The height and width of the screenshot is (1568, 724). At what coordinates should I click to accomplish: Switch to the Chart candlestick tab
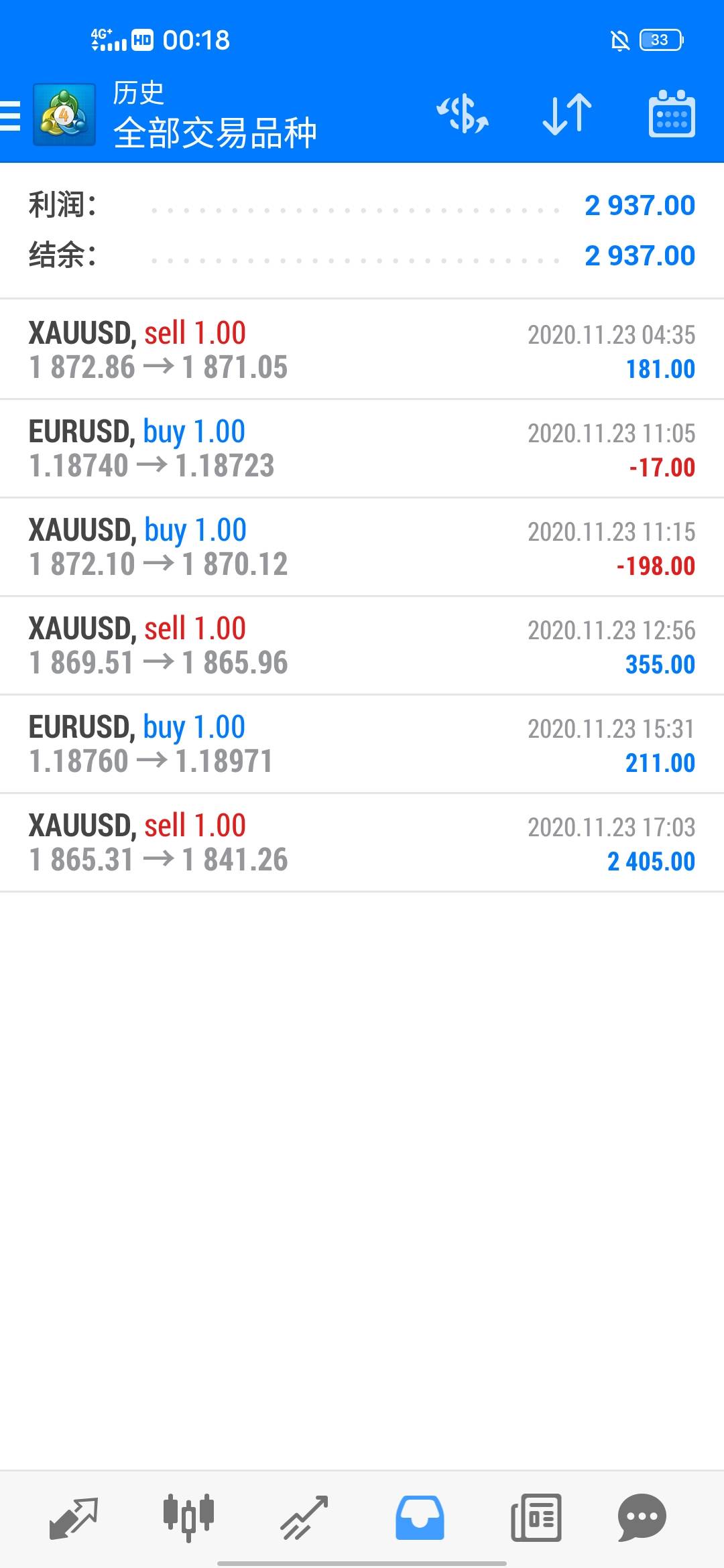[x=188, y=1517]
